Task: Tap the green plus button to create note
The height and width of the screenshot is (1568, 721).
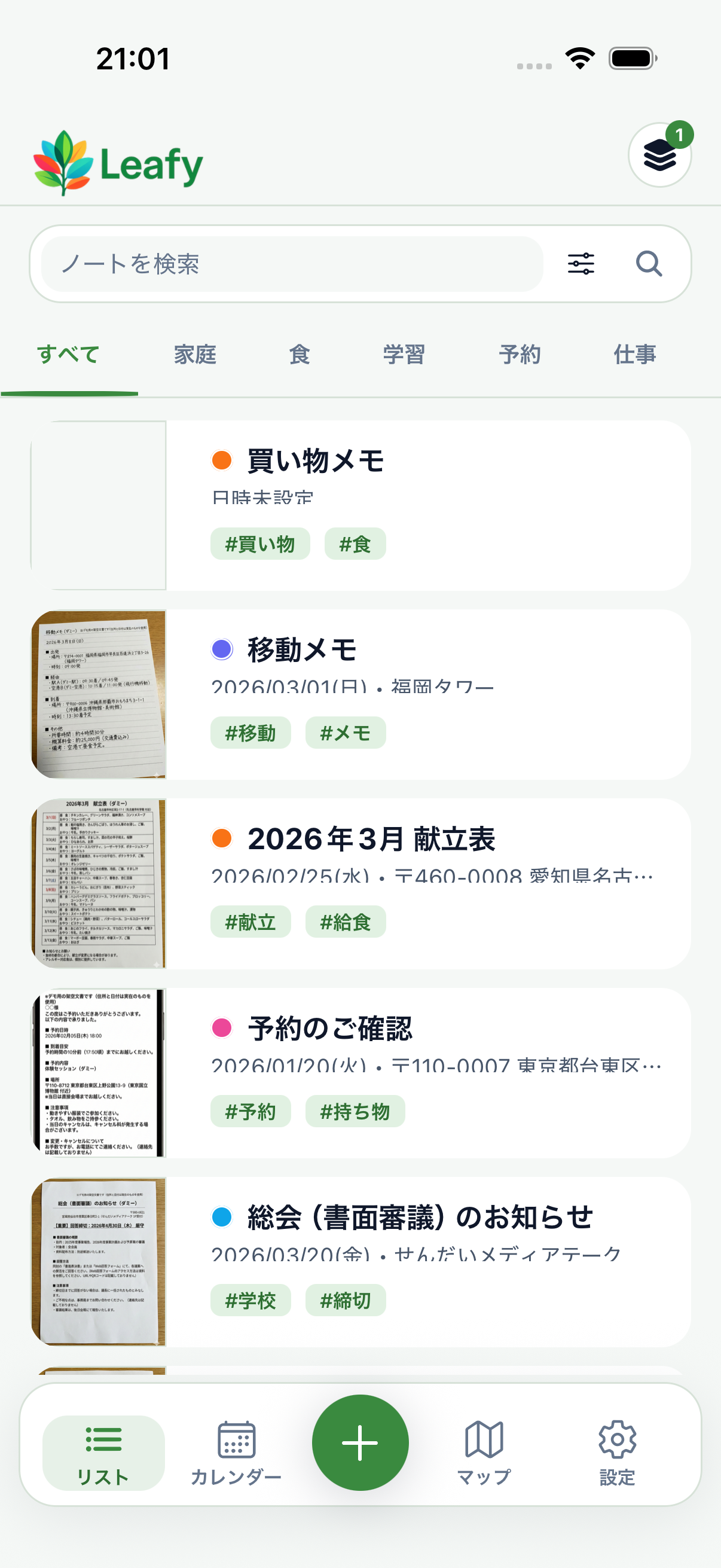Action: tap(360, 1441)
